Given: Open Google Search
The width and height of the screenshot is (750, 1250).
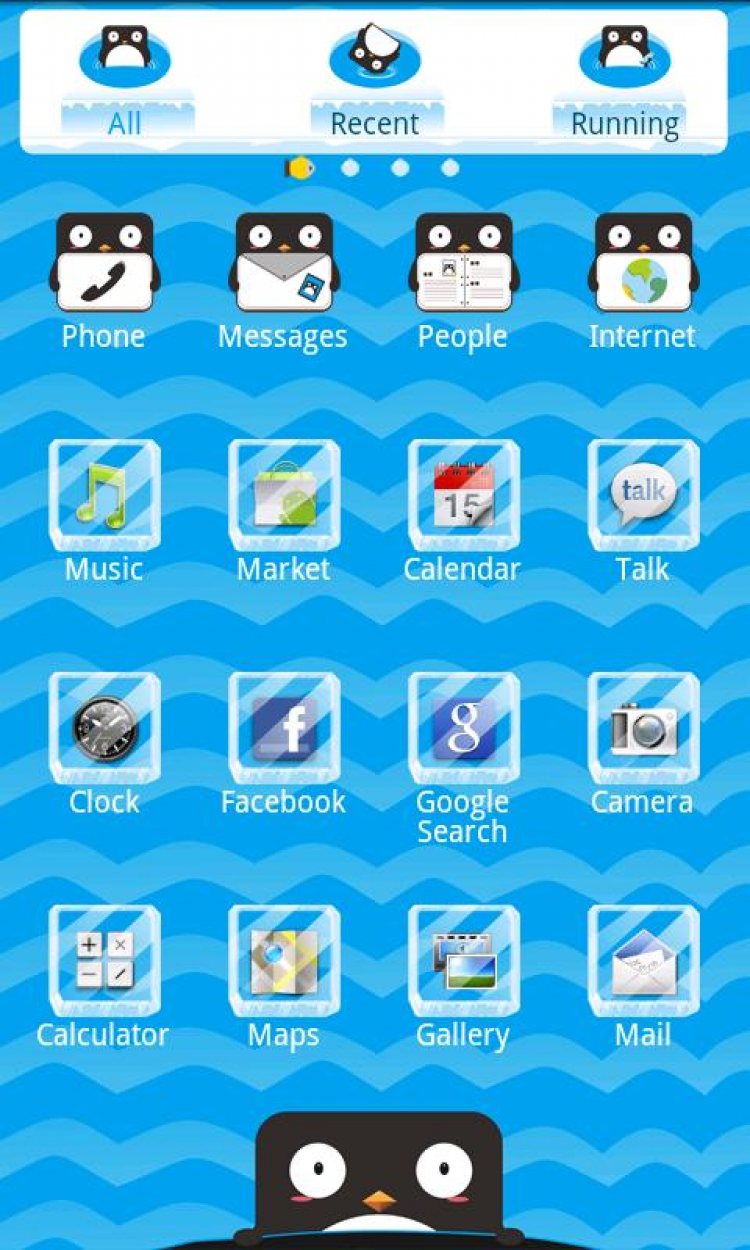Looking at the screenshot, I should click(462, 729).
